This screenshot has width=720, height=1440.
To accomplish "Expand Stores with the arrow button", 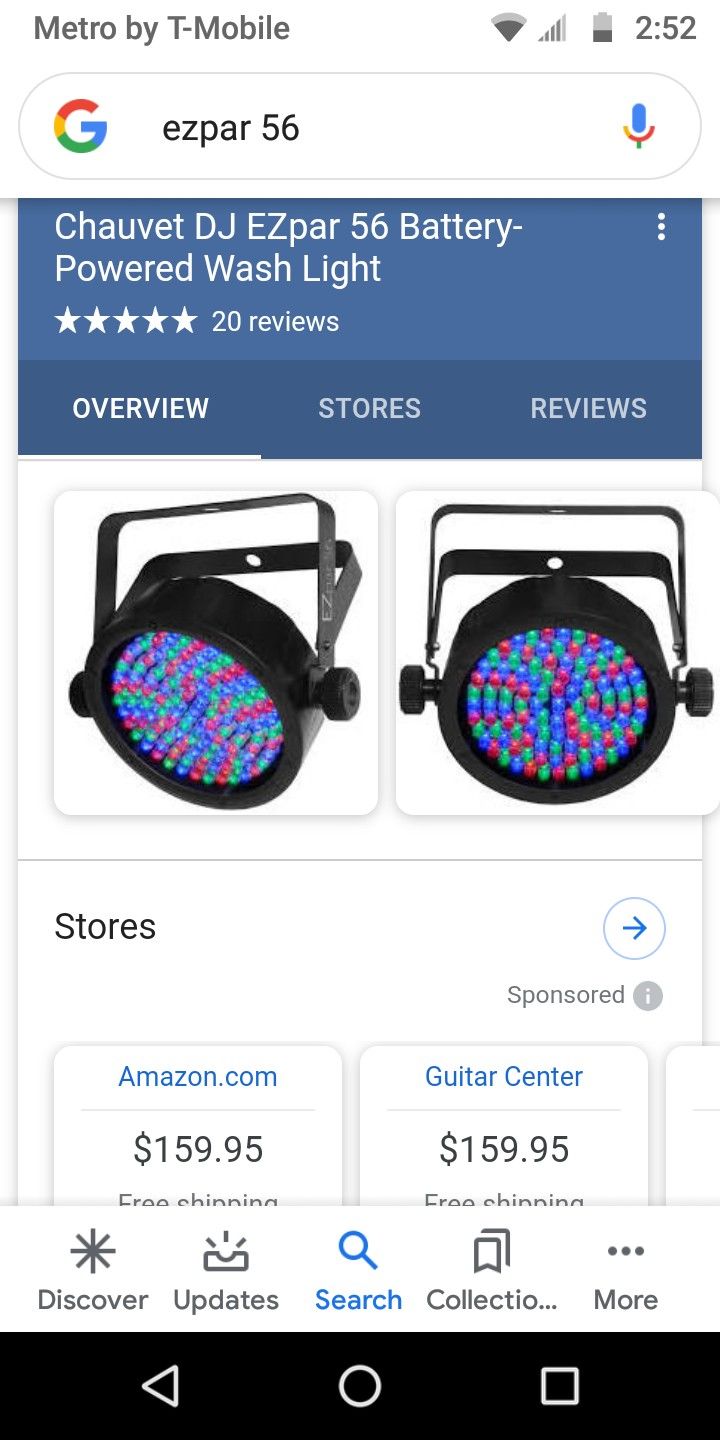I will (x=634, y=928).
